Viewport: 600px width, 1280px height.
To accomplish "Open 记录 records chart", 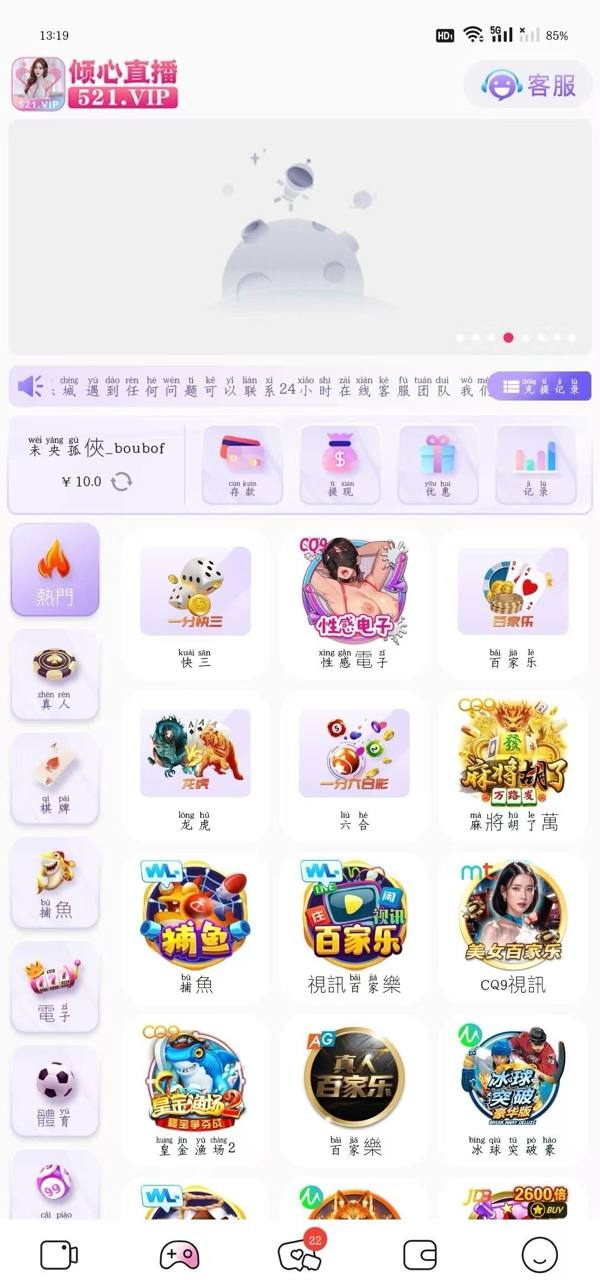I will [x=536, y=464].
